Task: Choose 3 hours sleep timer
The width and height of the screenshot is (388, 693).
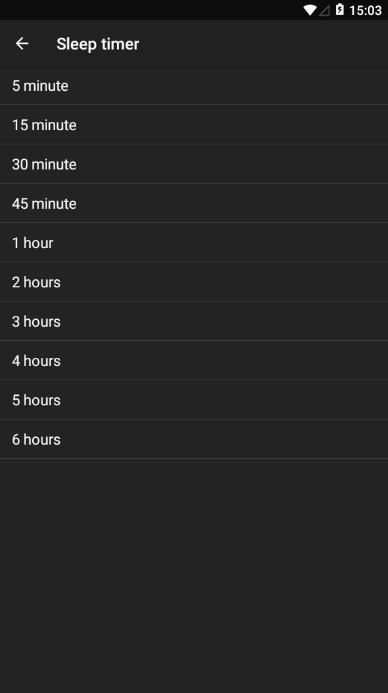Action: [x=194, y=322]
